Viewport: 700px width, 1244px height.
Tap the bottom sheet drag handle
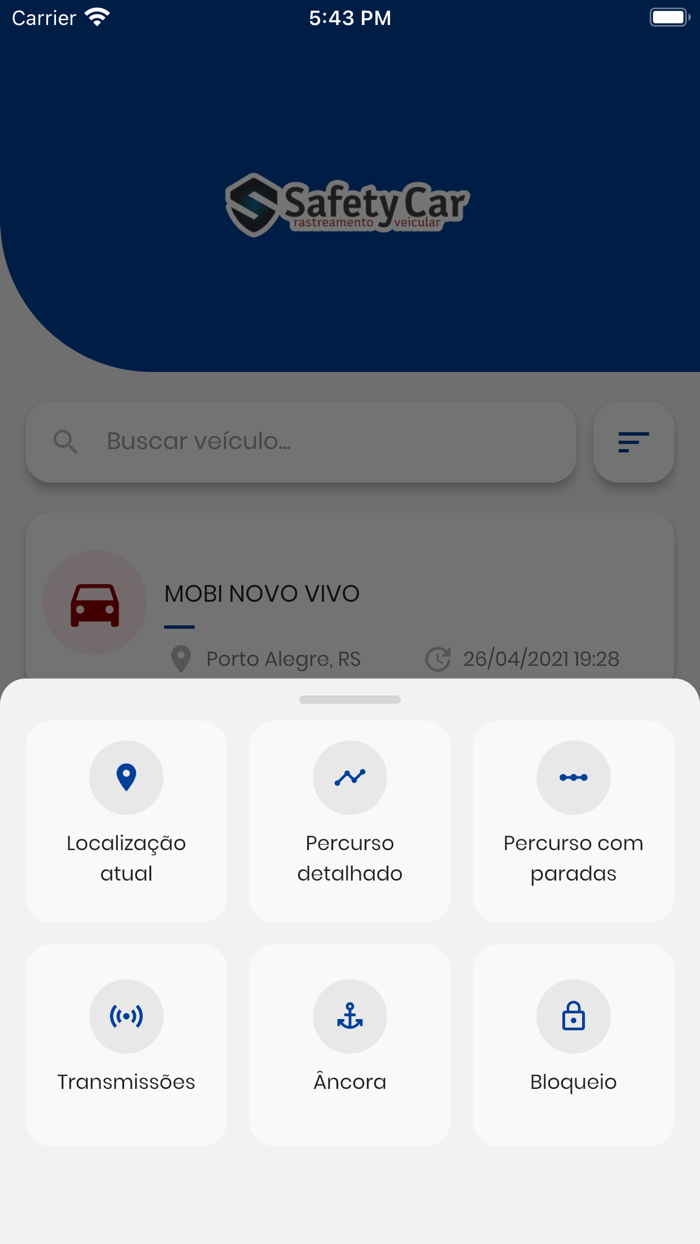tap(350, 700)
